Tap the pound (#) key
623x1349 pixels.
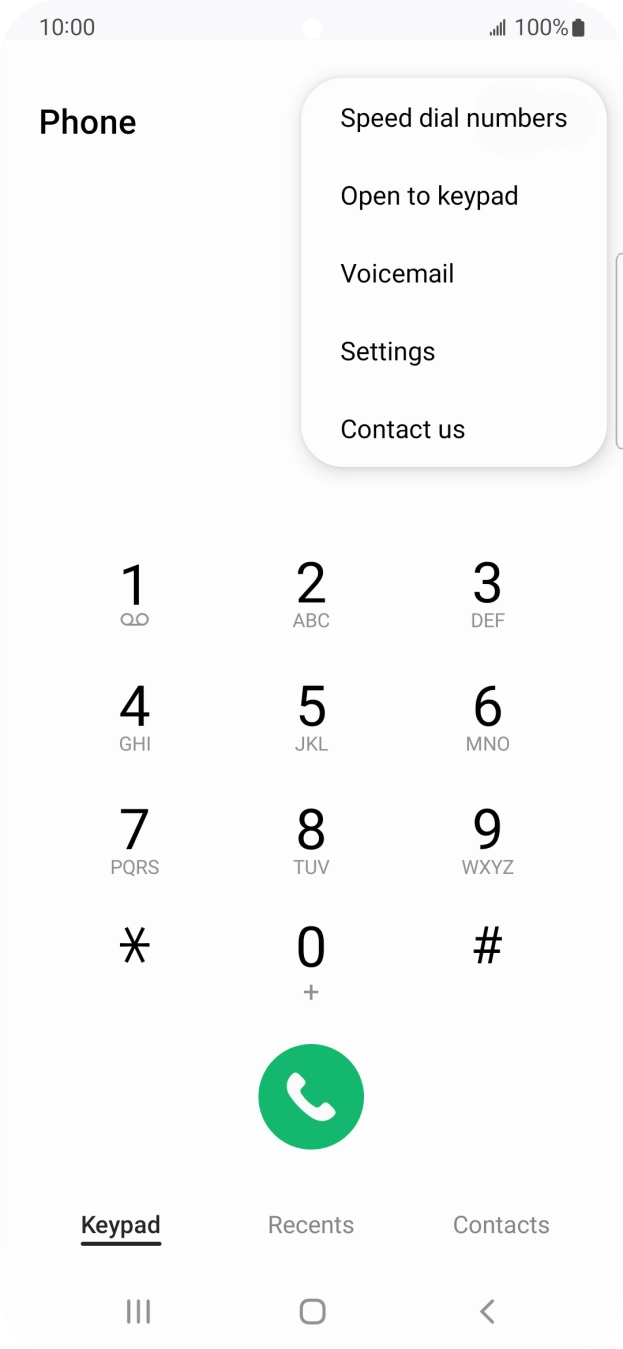(x=487, y=946)
